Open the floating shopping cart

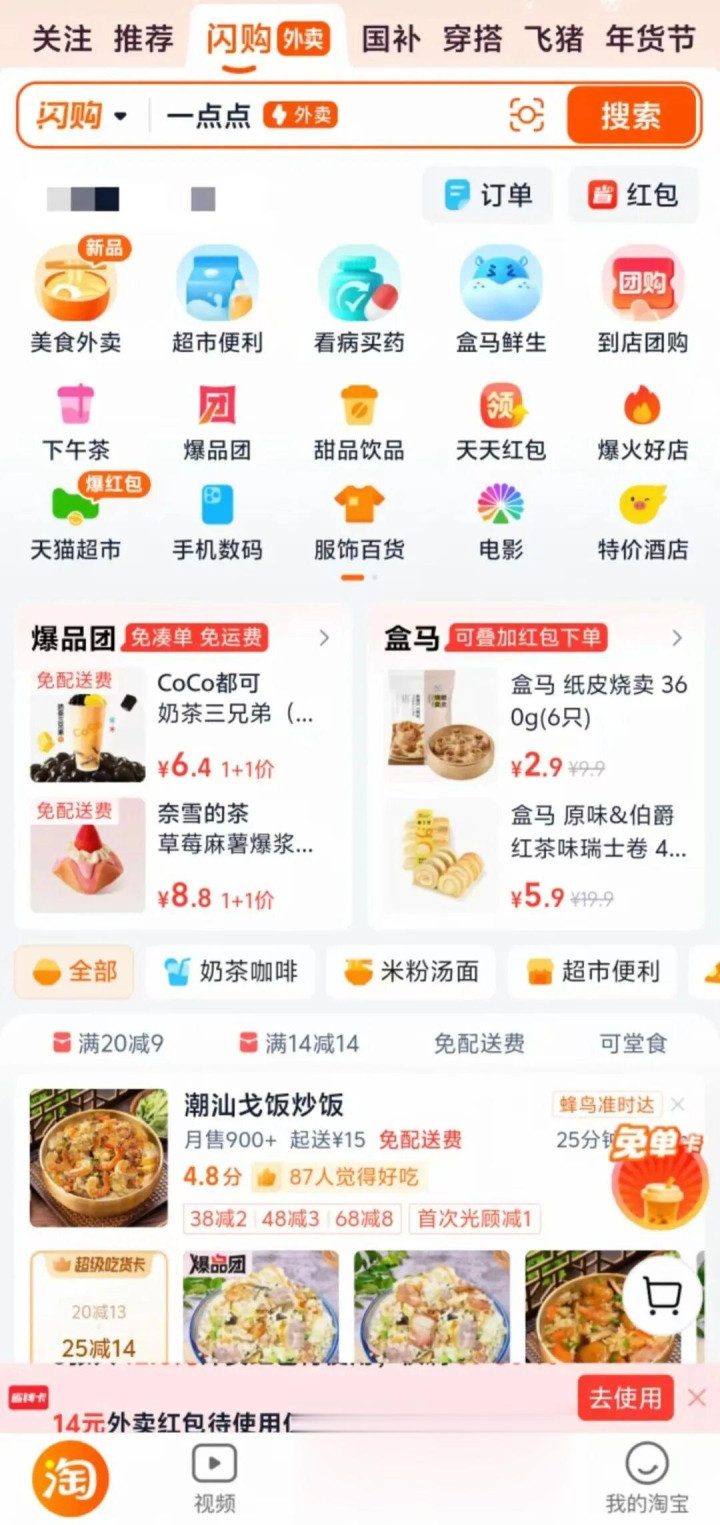click(x=662, y=1296)
